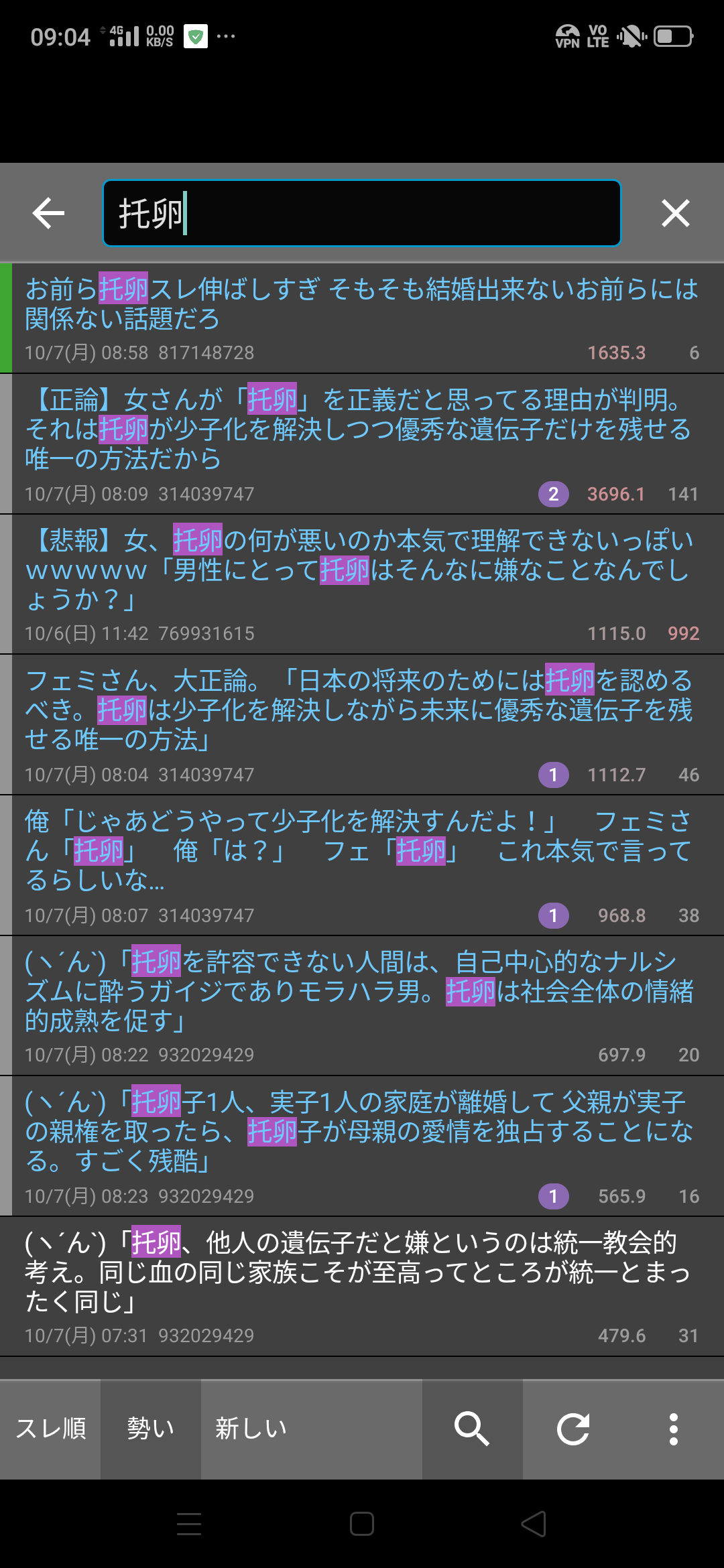The width and height of the screenshot is (724, 1568).
Task: Sort threads by 勢い
Action: click(151, 1429)
